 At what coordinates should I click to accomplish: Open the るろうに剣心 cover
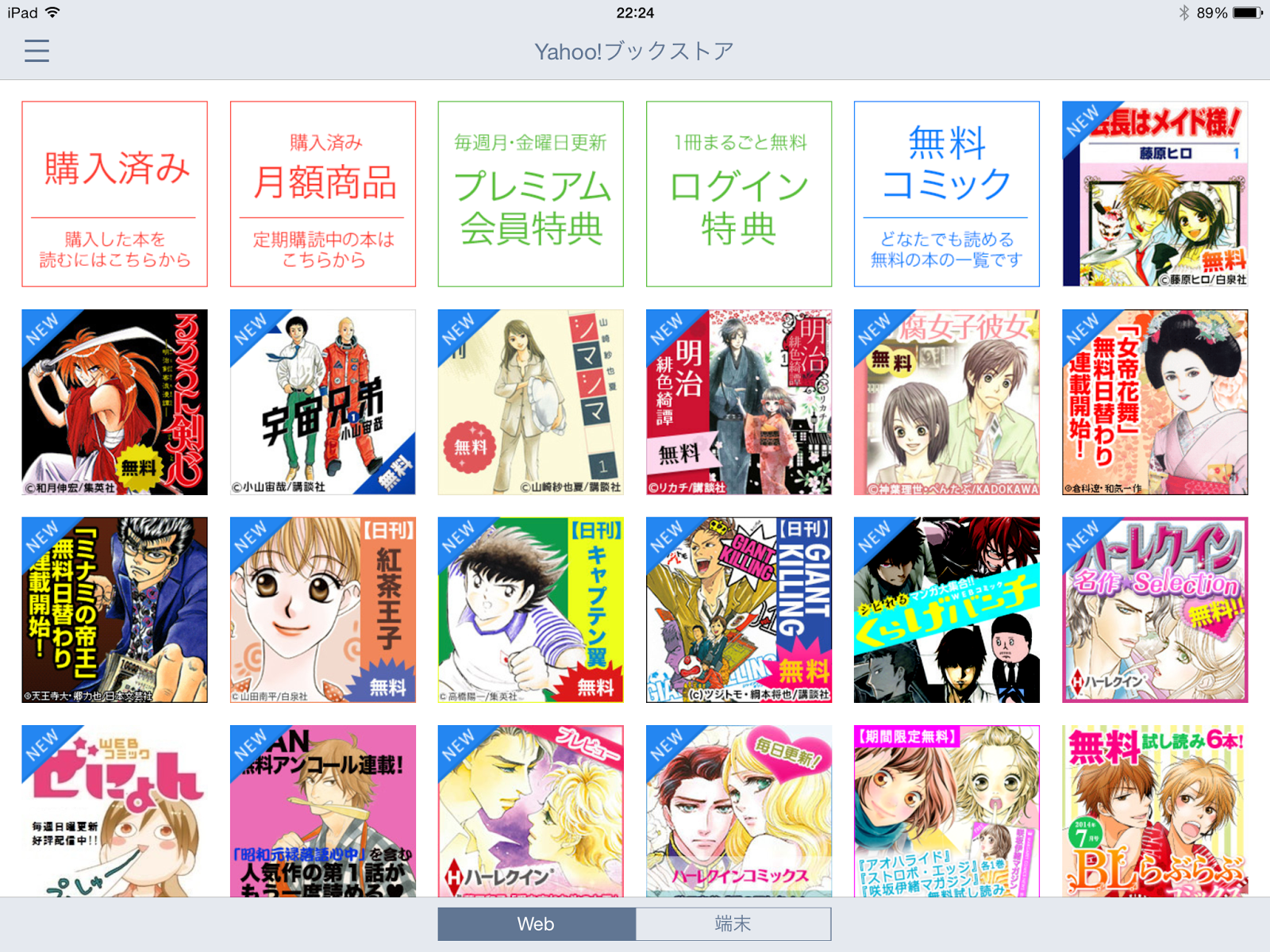pos(114,402)
